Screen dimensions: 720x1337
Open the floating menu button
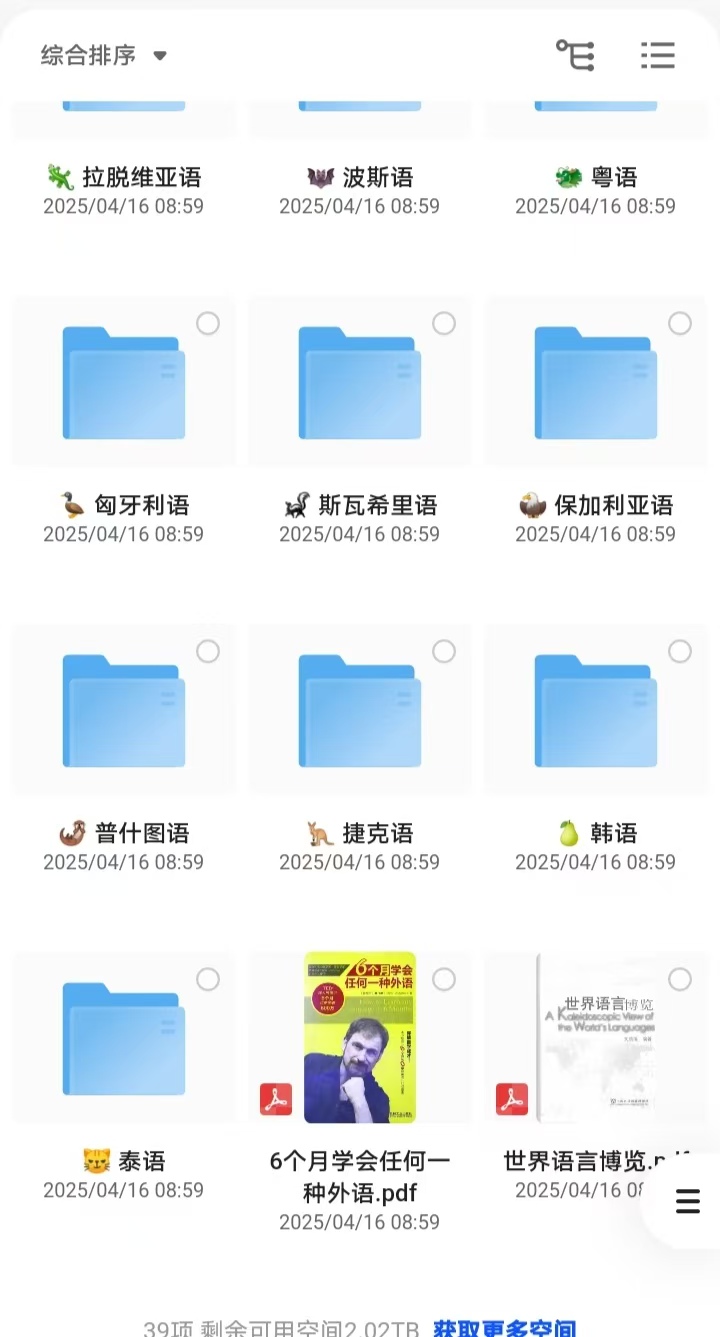[x=688, y=1200]
